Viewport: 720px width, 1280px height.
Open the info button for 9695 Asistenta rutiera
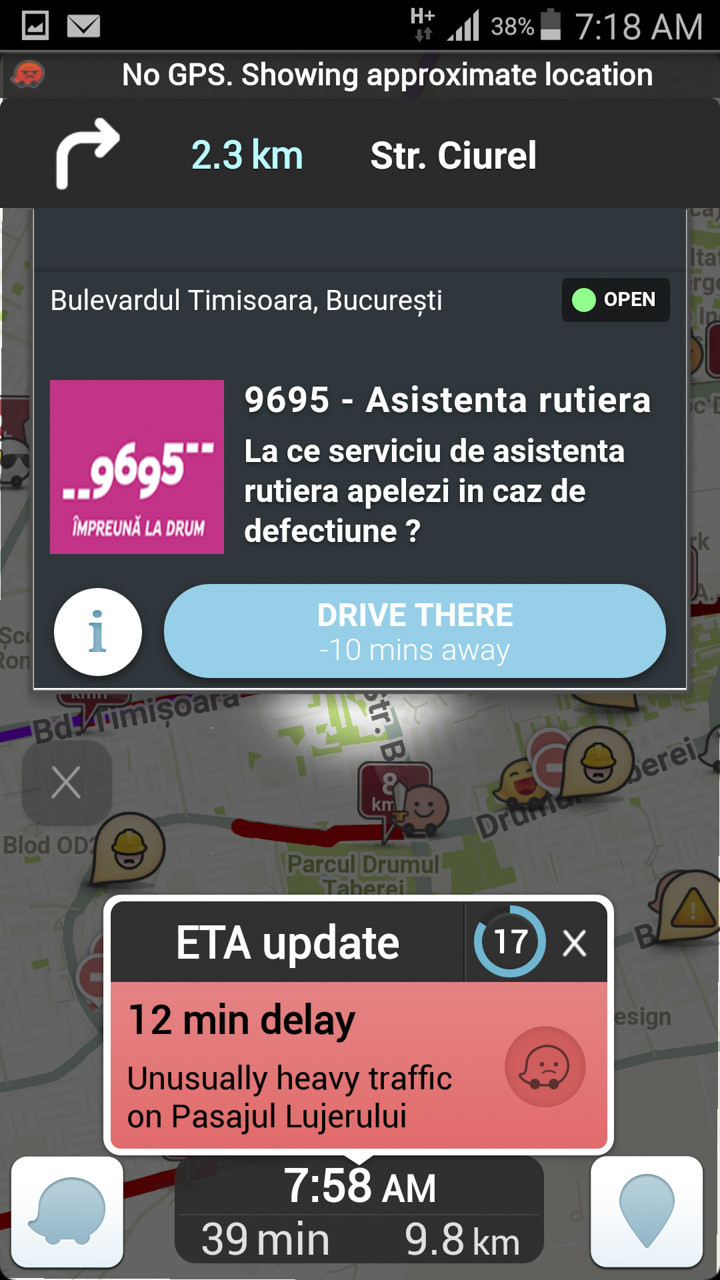tap(97, 633)
